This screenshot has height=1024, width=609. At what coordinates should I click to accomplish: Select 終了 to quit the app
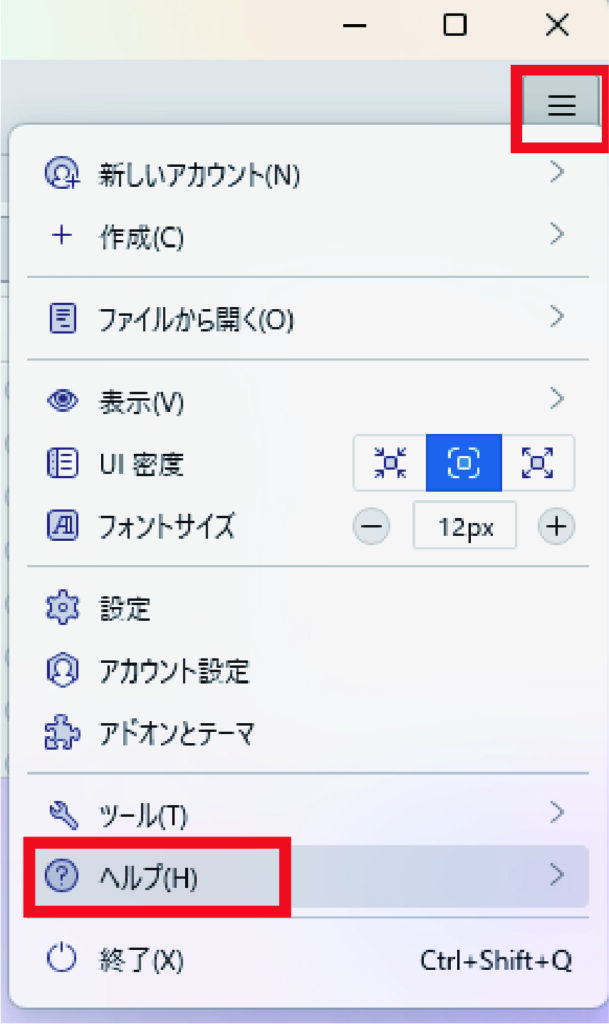(x=141, y=960)
